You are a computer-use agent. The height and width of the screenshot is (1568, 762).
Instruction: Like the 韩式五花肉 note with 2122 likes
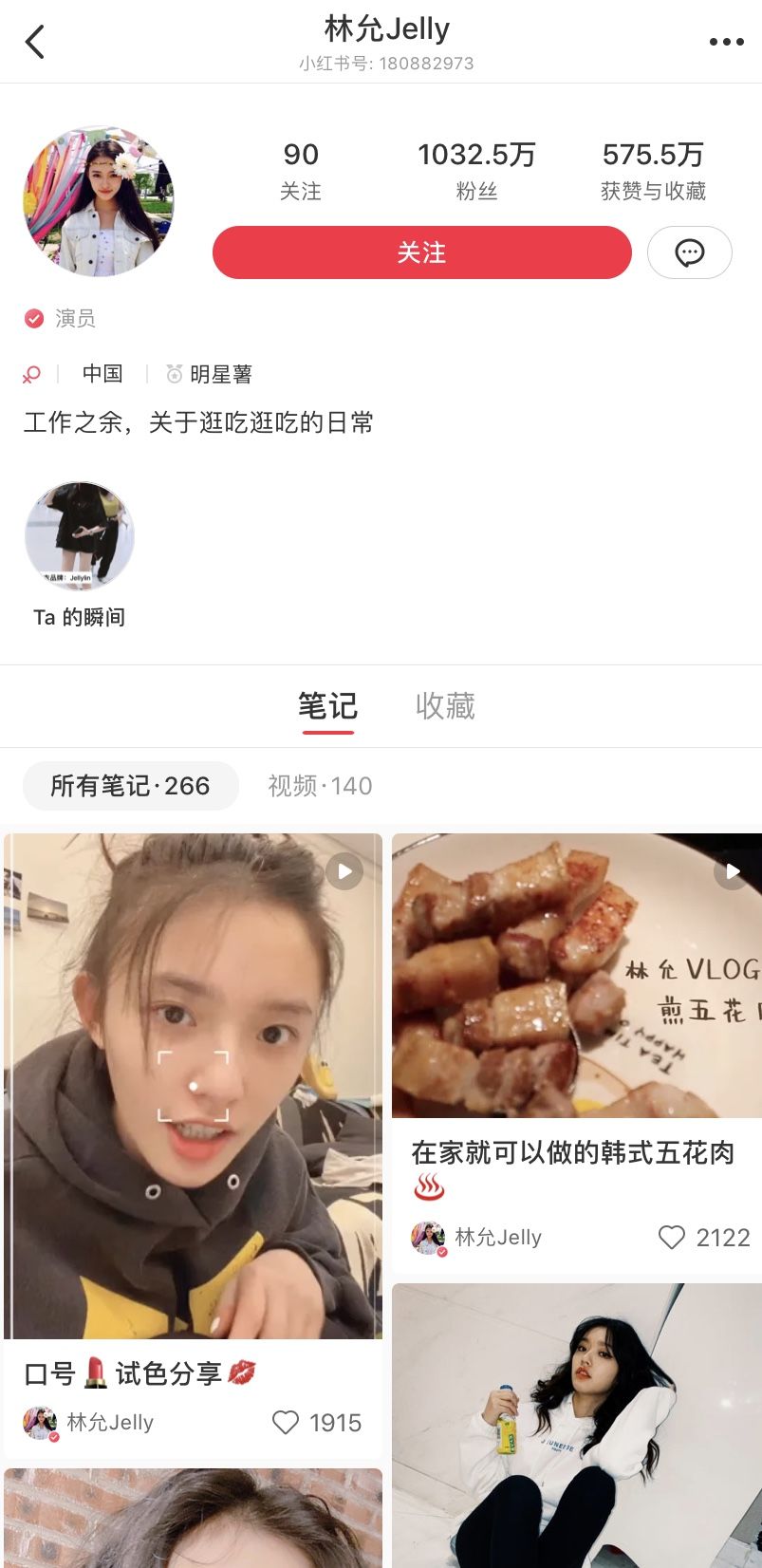pyautogui.click(x=672, y=1237)
